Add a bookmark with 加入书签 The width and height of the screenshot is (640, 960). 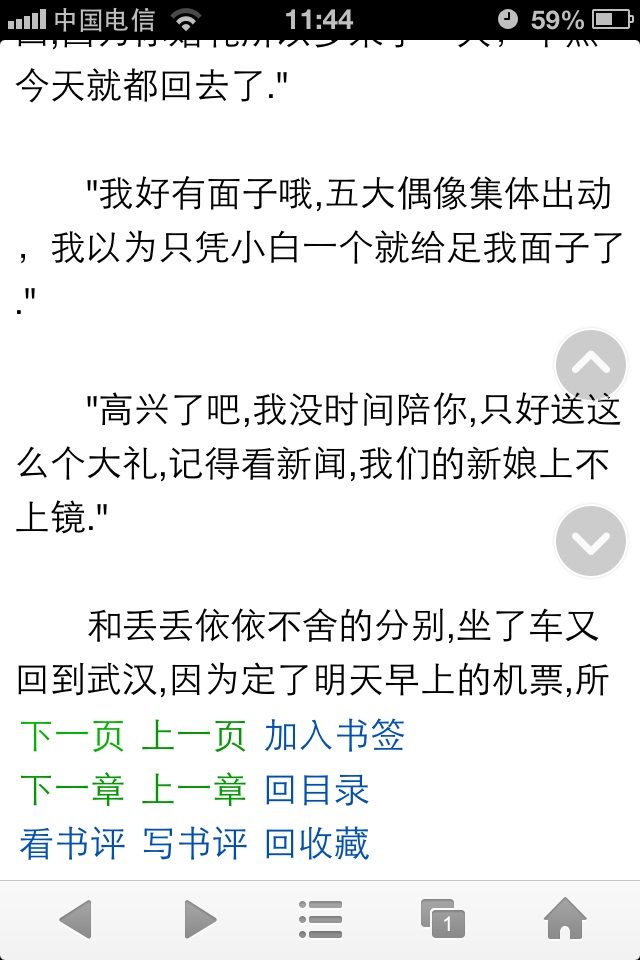335,736
